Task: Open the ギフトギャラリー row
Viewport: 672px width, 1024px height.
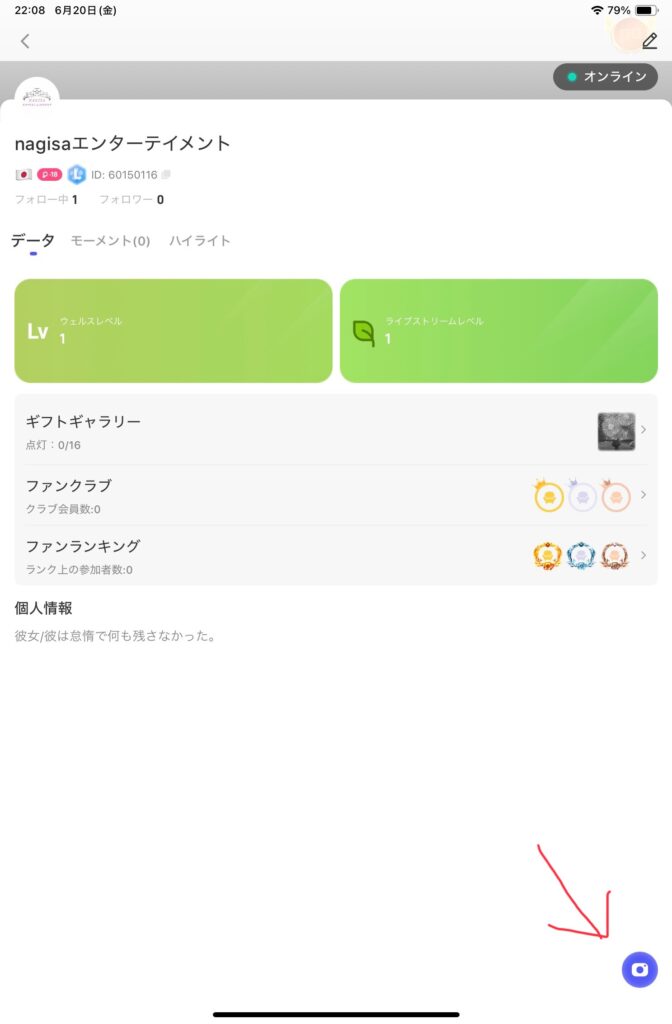Action: [x=336, y=430]
